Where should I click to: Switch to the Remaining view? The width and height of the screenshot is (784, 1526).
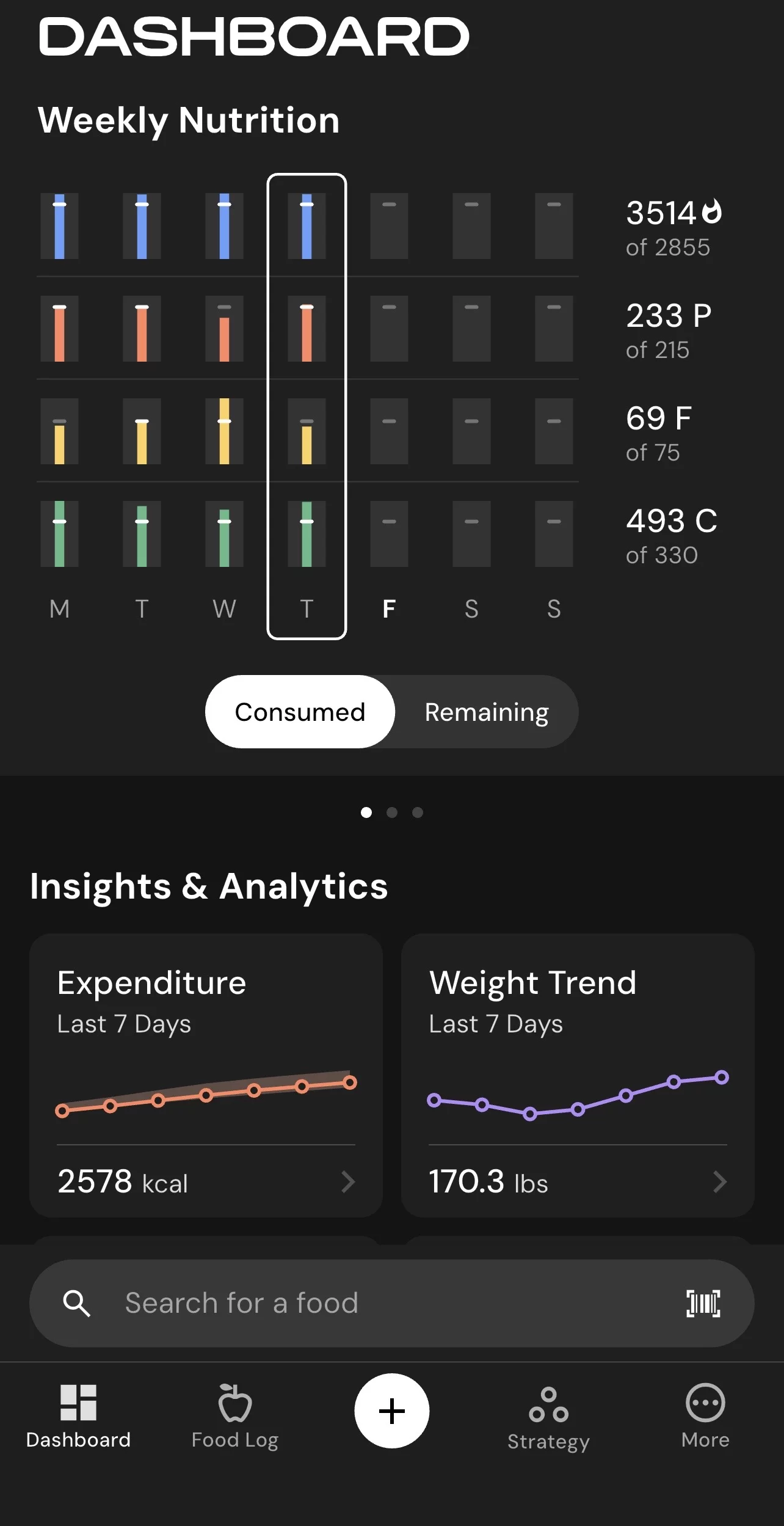(486, 712)
